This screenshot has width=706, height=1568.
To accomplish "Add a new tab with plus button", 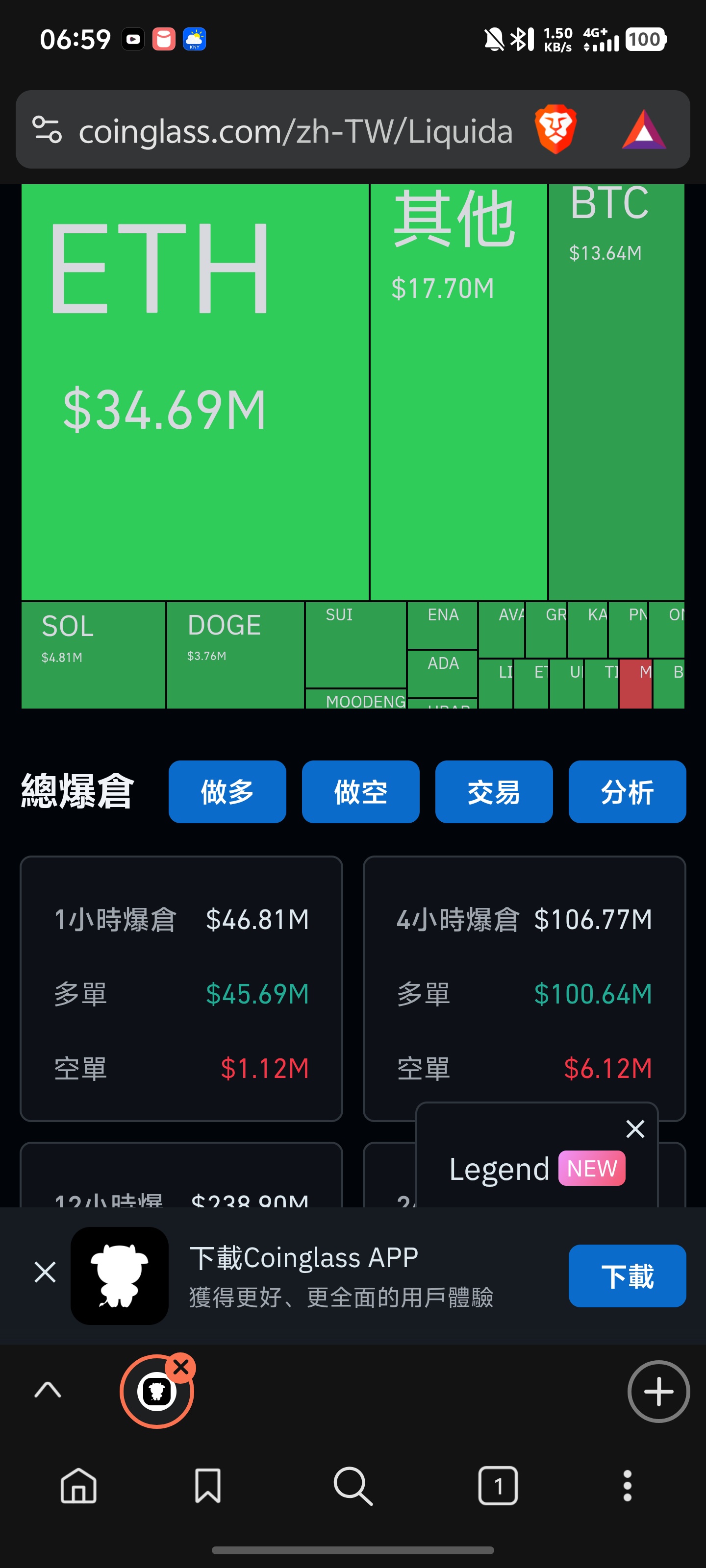I will click(x=658, y=1392).
